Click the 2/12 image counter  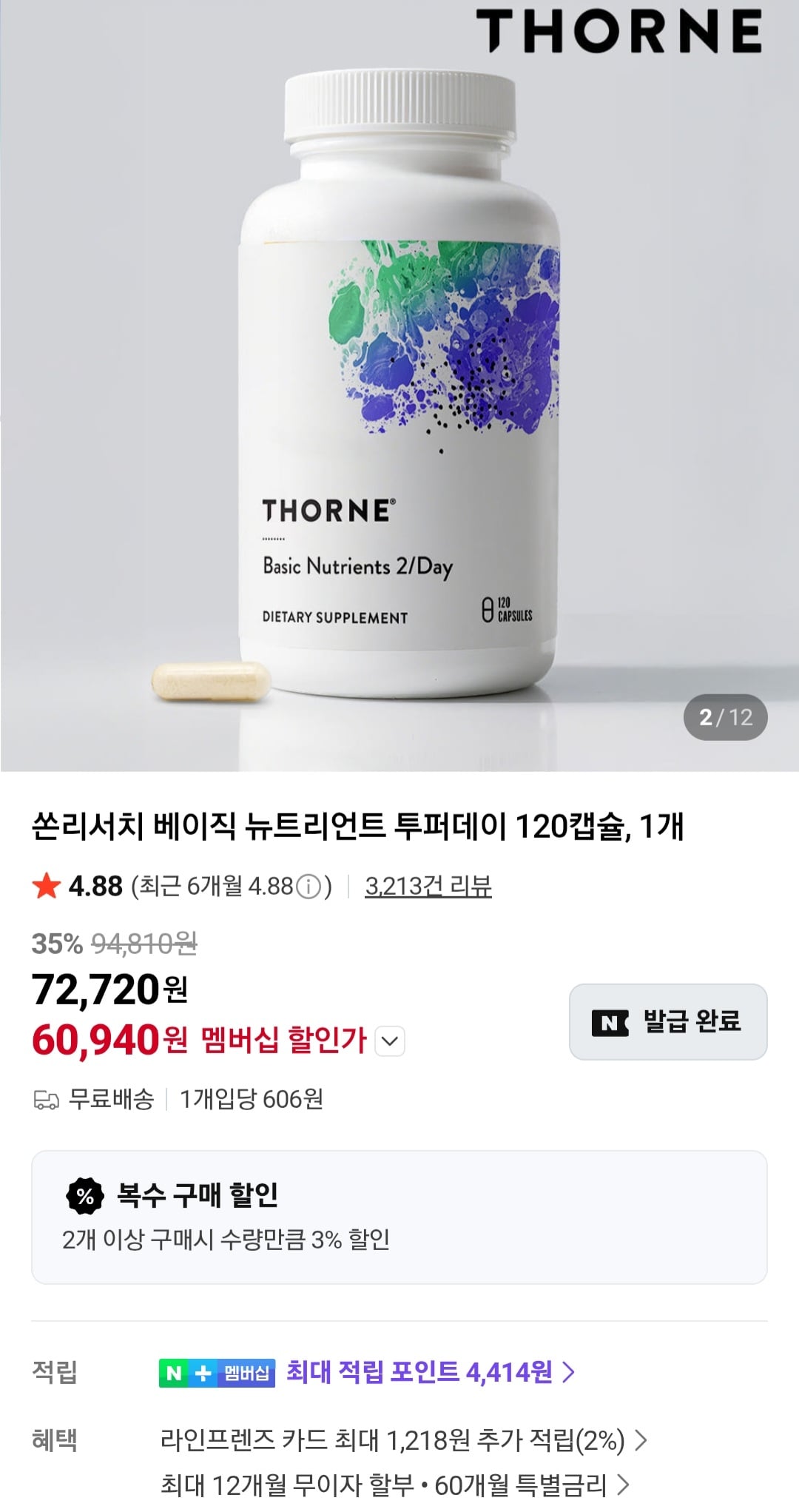point(726,716)
